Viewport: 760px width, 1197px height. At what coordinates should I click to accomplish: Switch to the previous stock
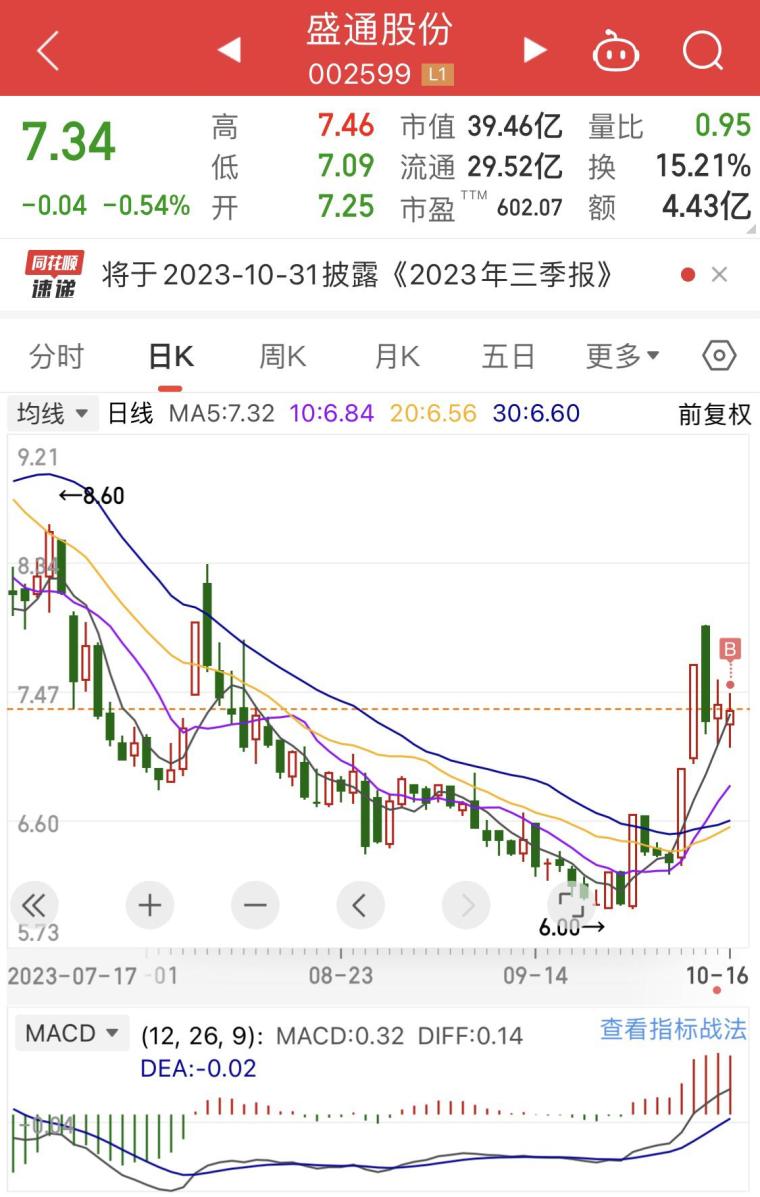pos(229,49)
